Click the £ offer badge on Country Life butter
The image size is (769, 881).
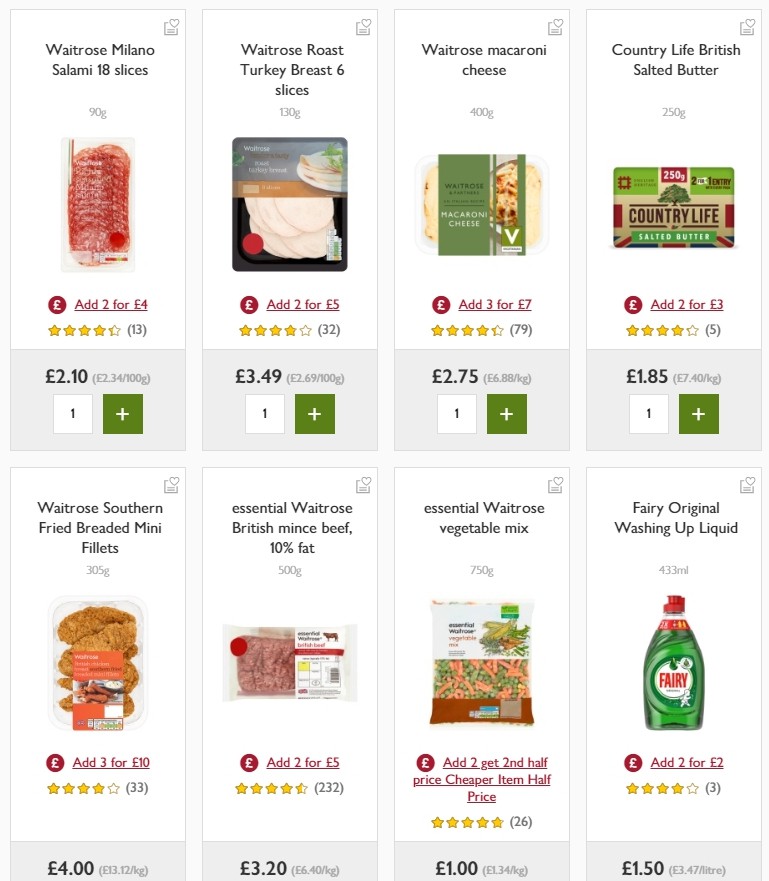coord(631,304)
